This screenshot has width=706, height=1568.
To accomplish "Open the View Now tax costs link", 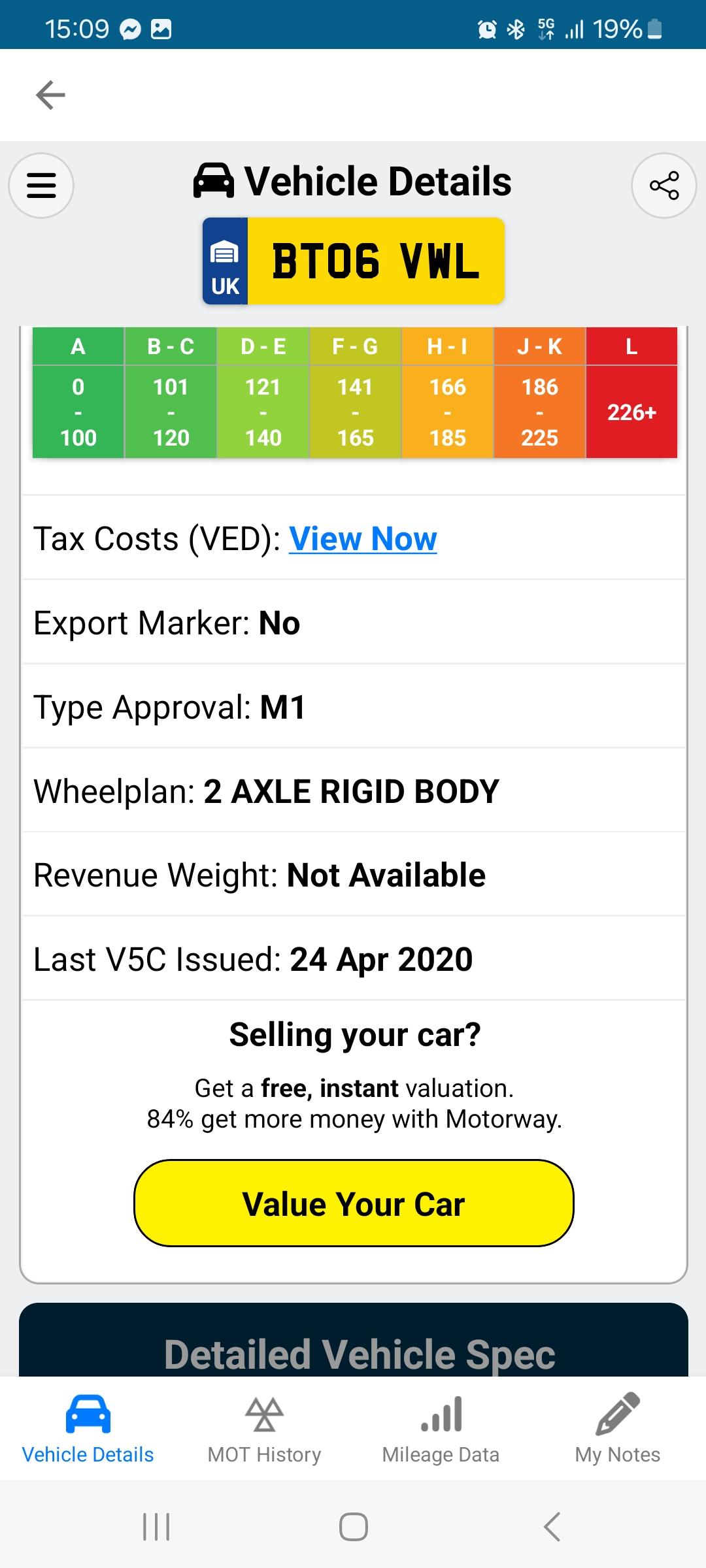I will click(363, 539).
